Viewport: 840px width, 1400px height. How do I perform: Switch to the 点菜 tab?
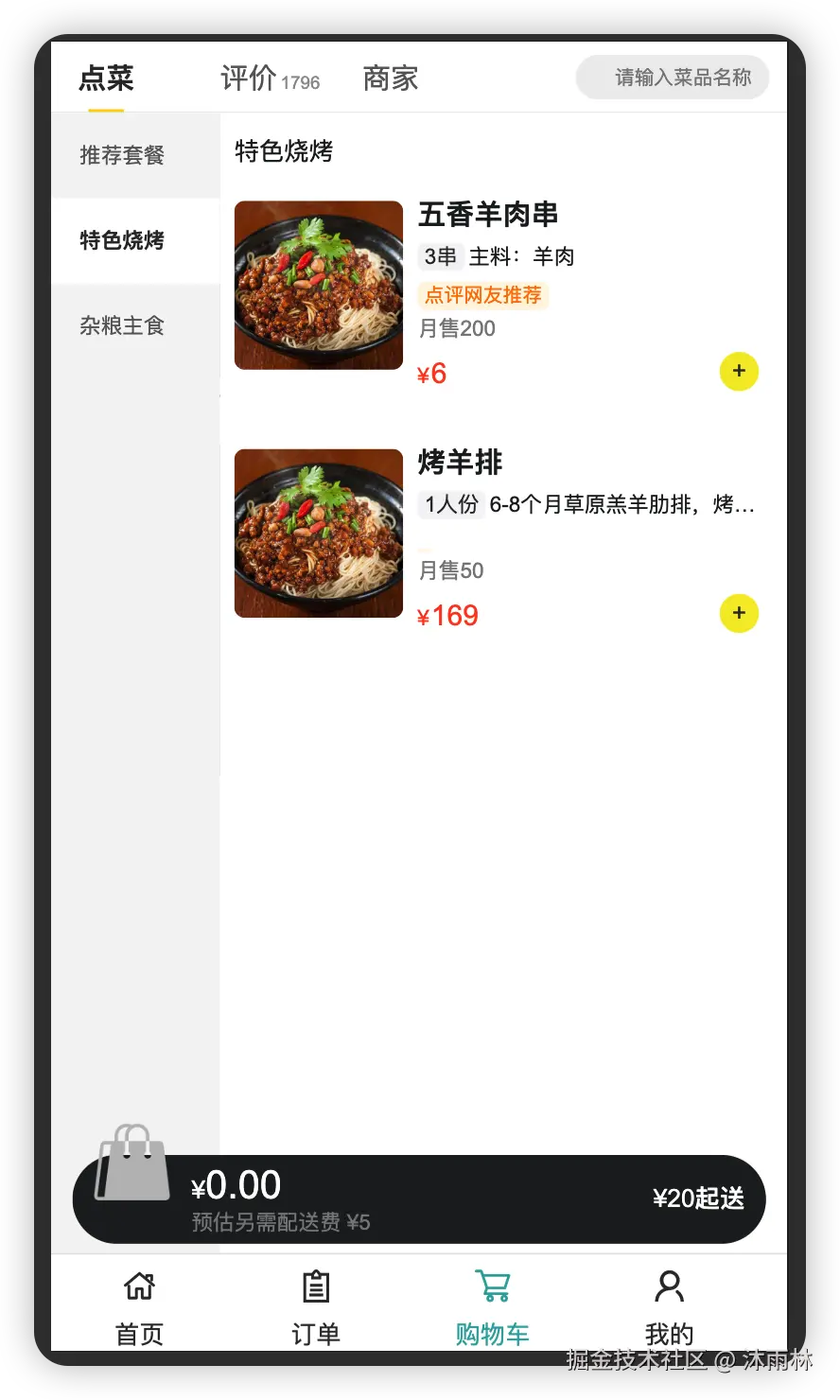106,79
